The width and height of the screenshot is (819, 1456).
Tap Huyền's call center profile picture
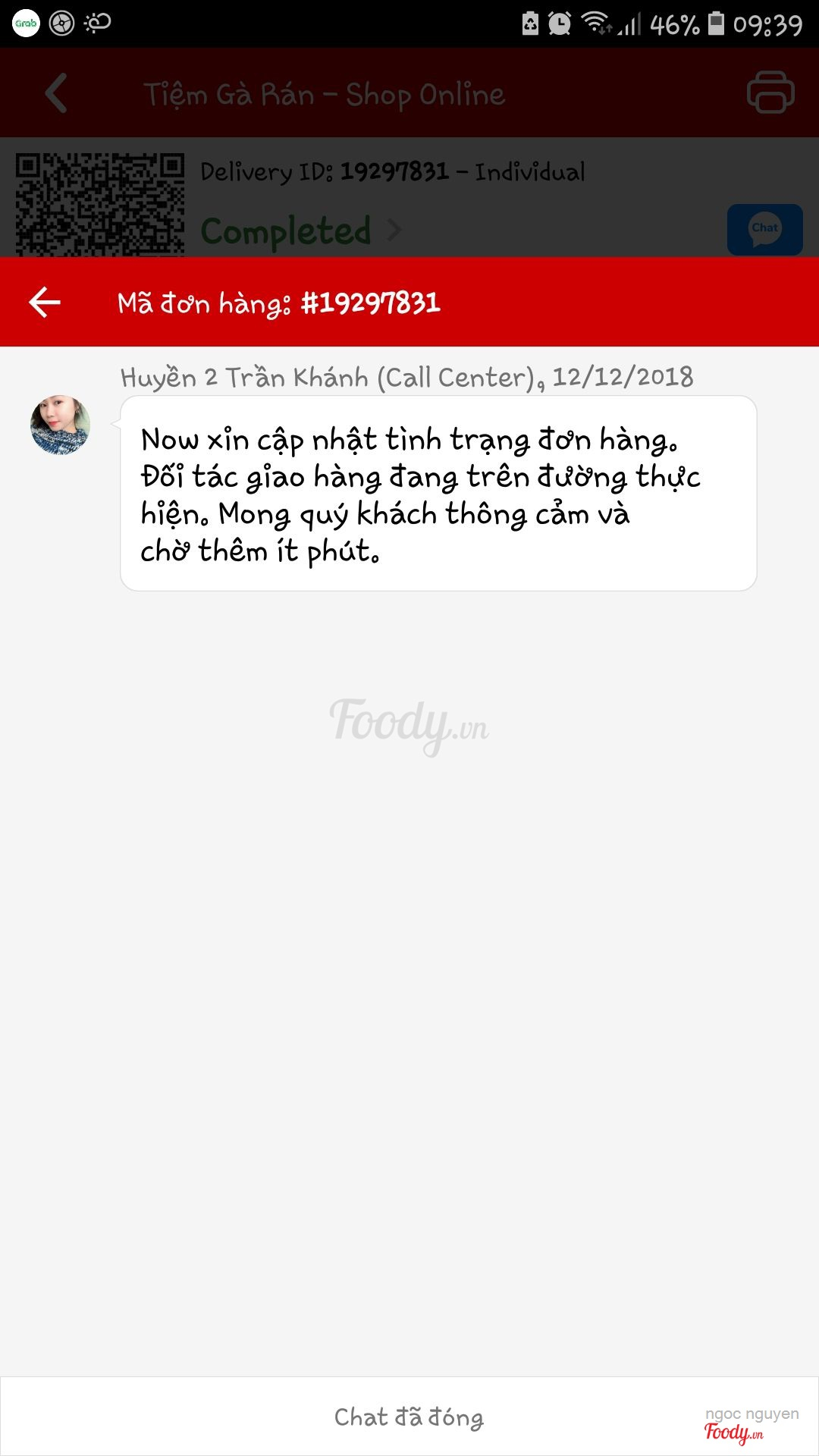point(60,425)
